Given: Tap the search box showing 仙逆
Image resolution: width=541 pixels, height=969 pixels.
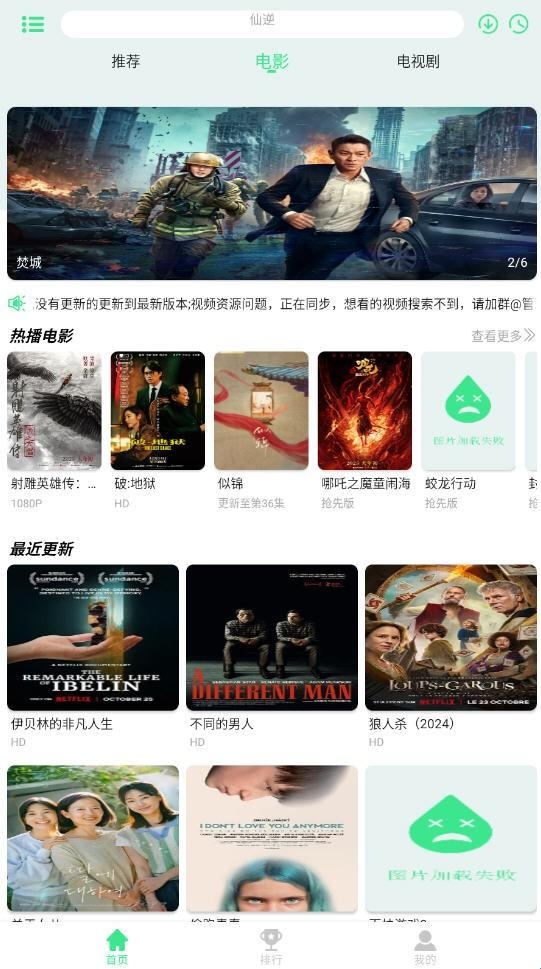Looking at the screenshot, I should [262, 24].
